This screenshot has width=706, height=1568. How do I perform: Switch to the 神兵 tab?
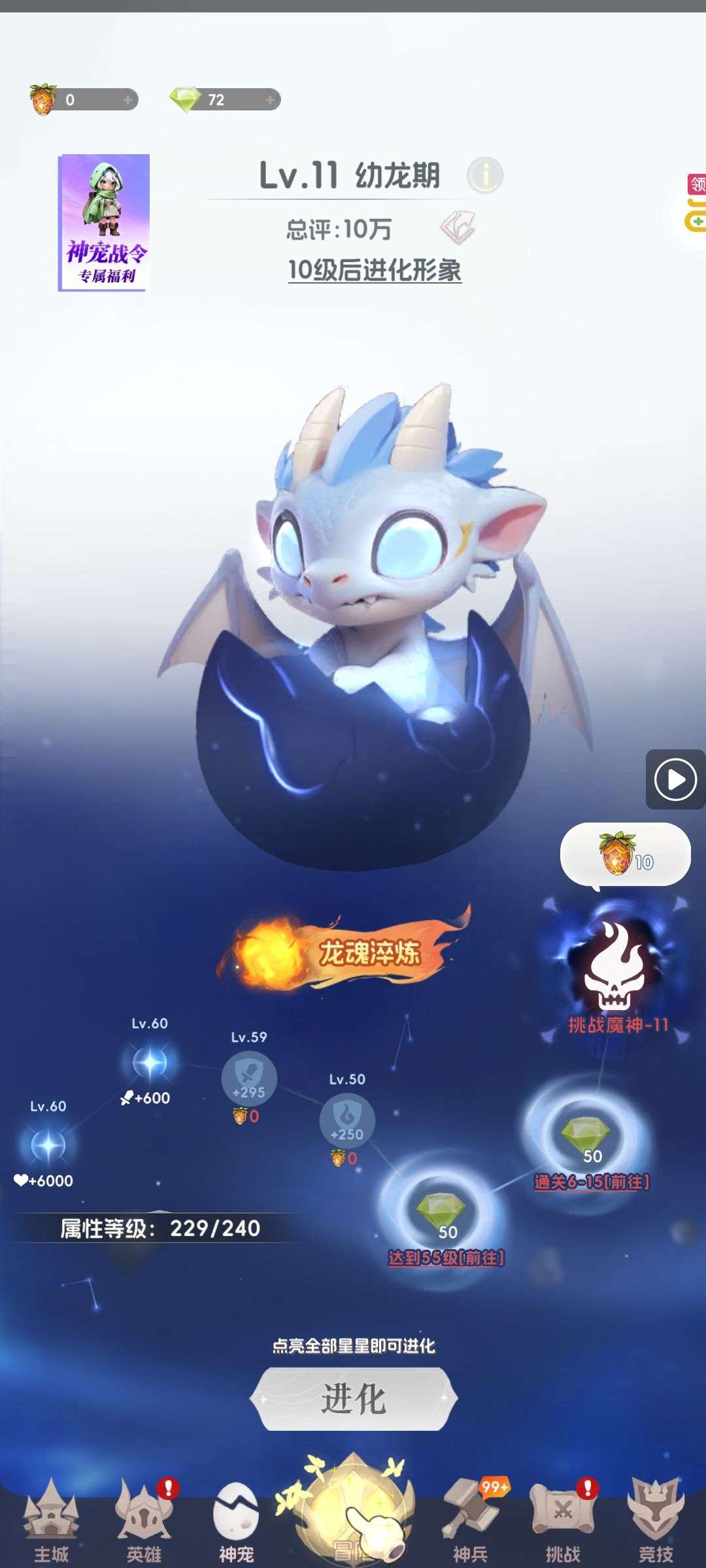[x=471, y=1522]
